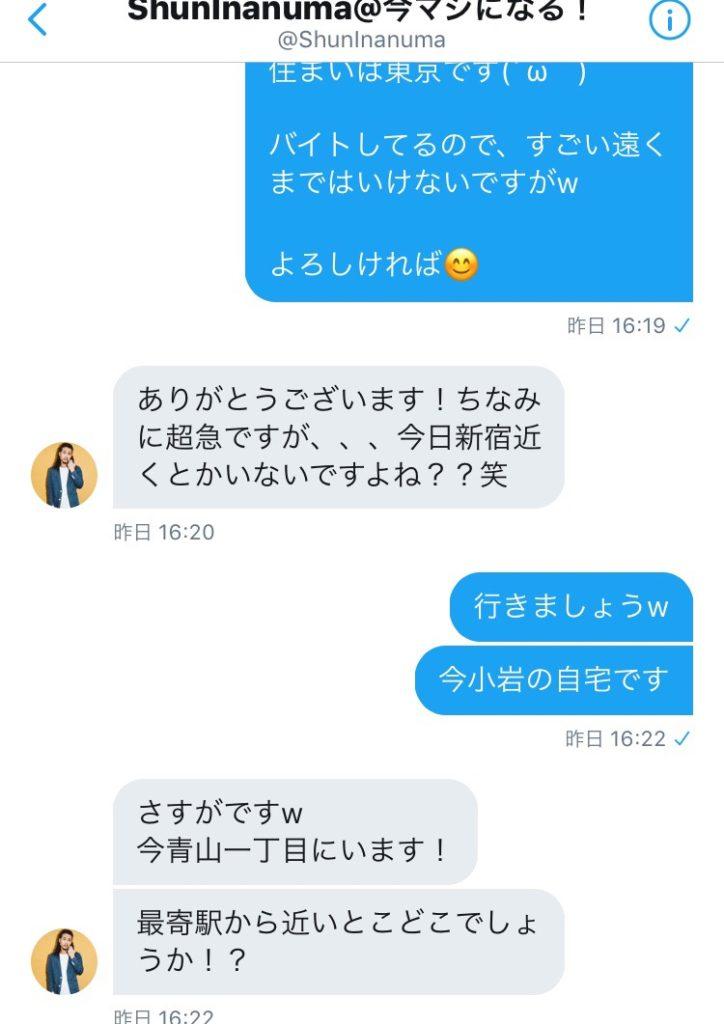Open ShunInanuma's profile from the header name

coord(358,14)
